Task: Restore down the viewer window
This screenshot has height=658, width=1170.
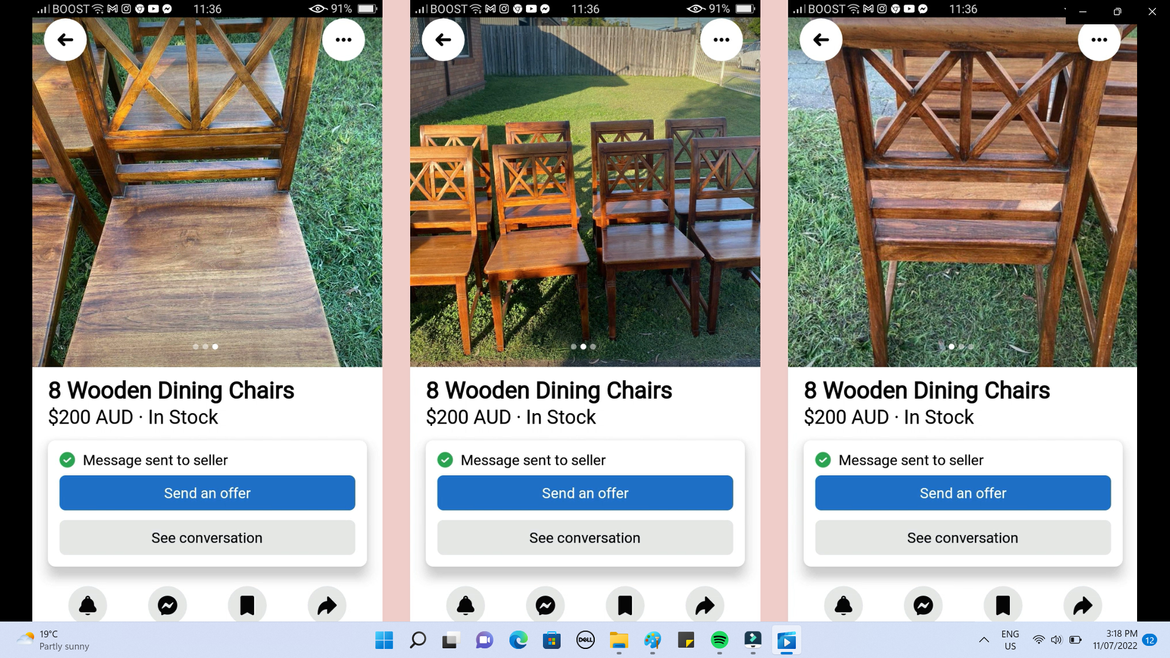Action: (1117, 11)
